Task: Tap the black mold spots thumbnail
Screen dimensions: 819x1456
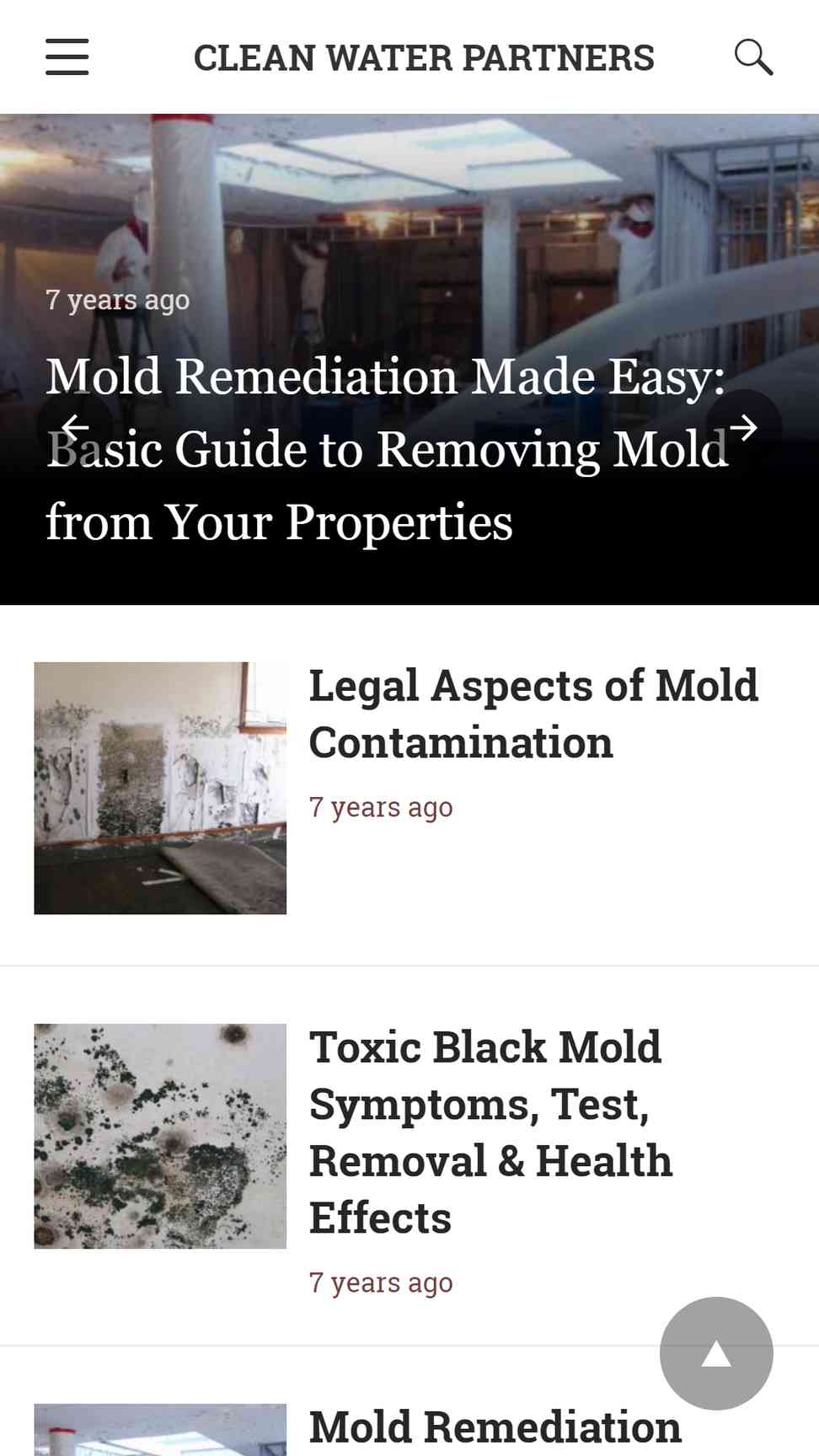Action: [160, 1136]
